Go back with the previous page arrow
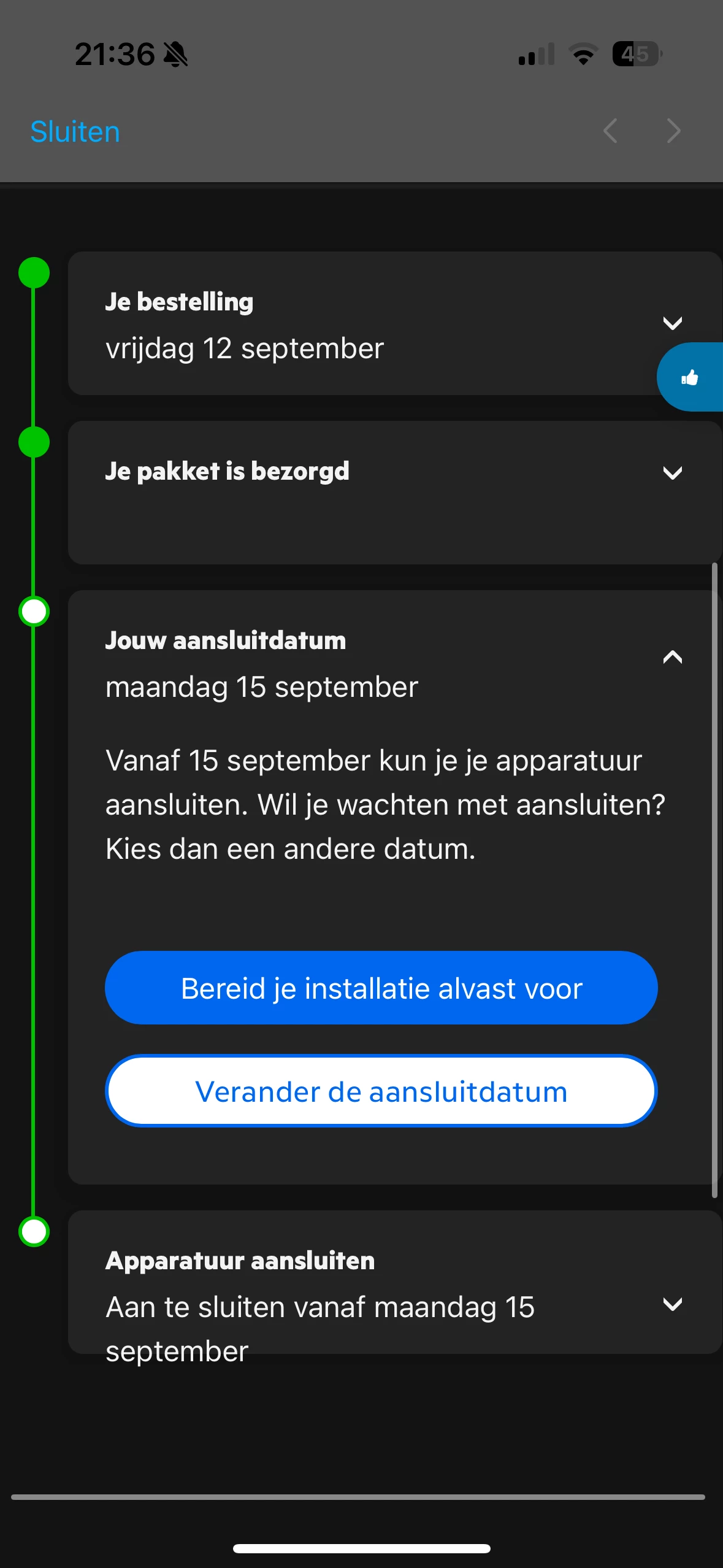This screenshot has width=723, height=1568. click(610, 131)
